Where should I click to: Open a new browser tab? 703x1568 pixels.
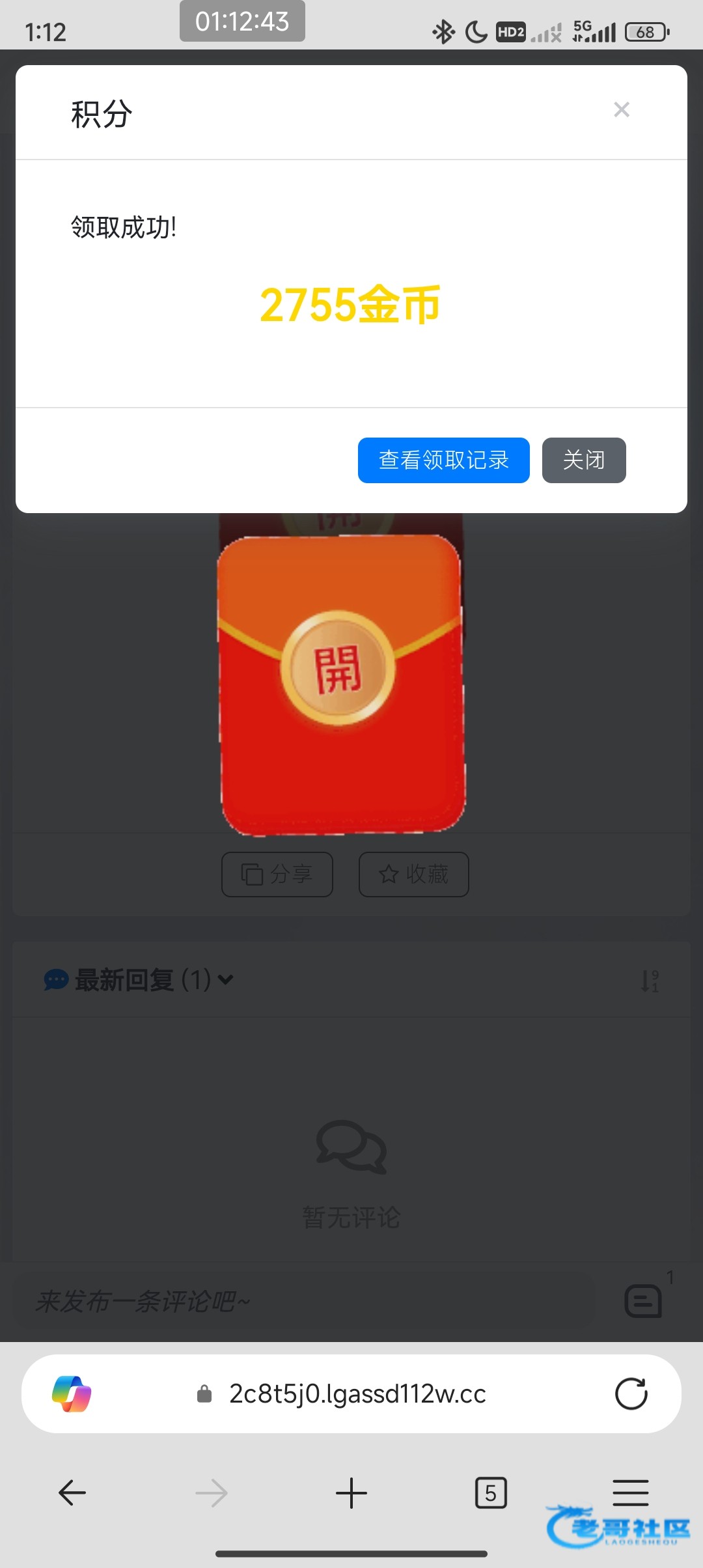pos(351,1493)
